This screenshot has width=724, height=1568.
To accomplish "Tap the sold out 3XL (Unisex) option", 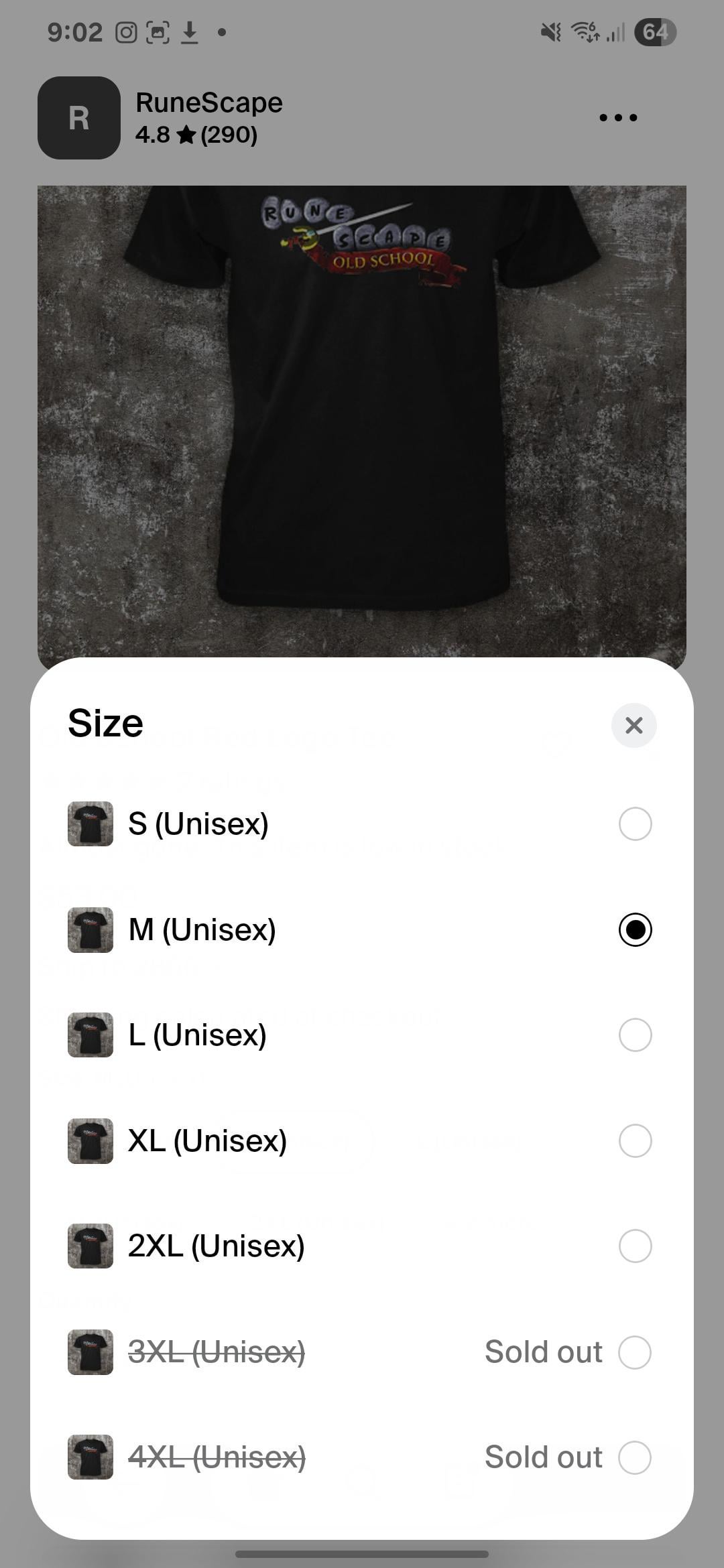I will coord(362,1352).
